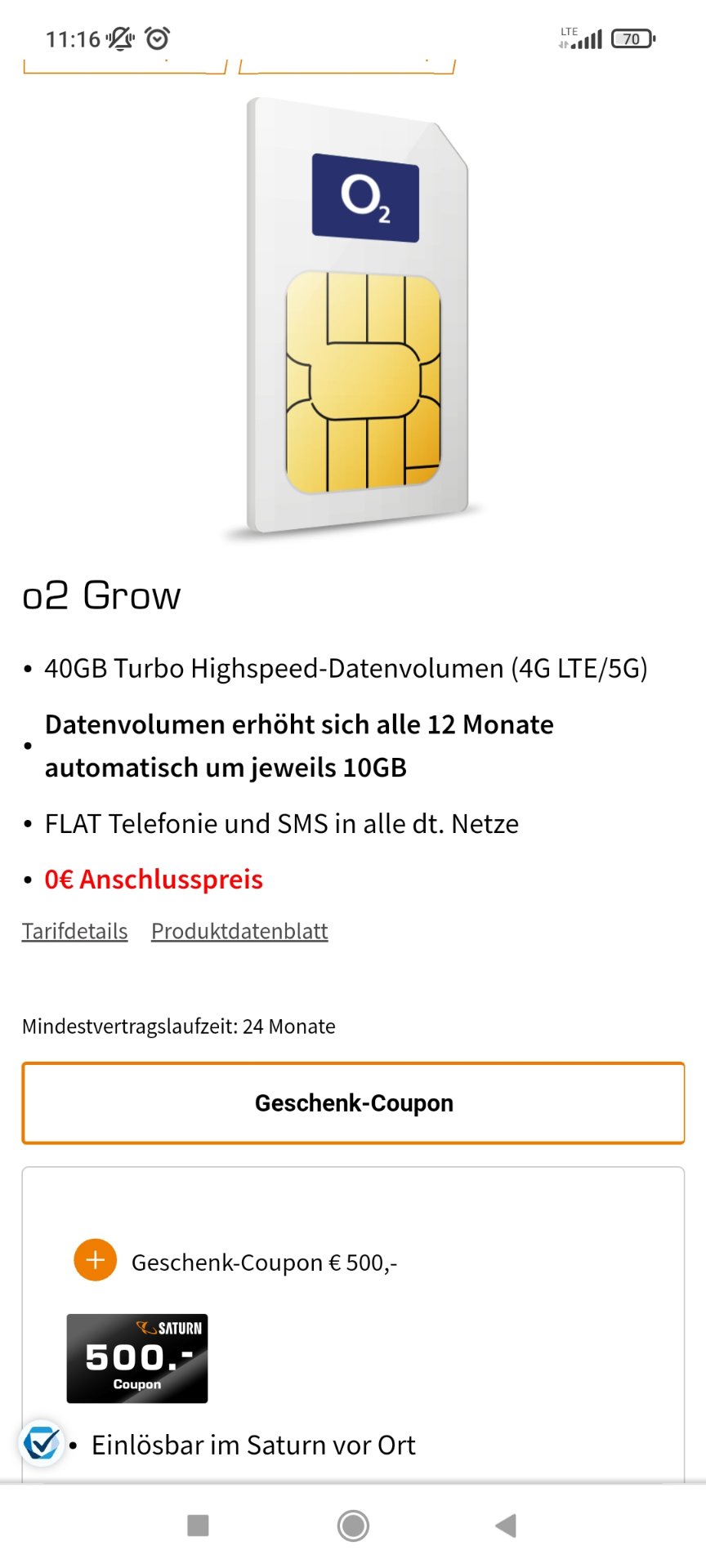The image size is (706, 1568).
Task: Expand Geschenk-Coupon € 500,- with plus icon
Action: 96,1260
